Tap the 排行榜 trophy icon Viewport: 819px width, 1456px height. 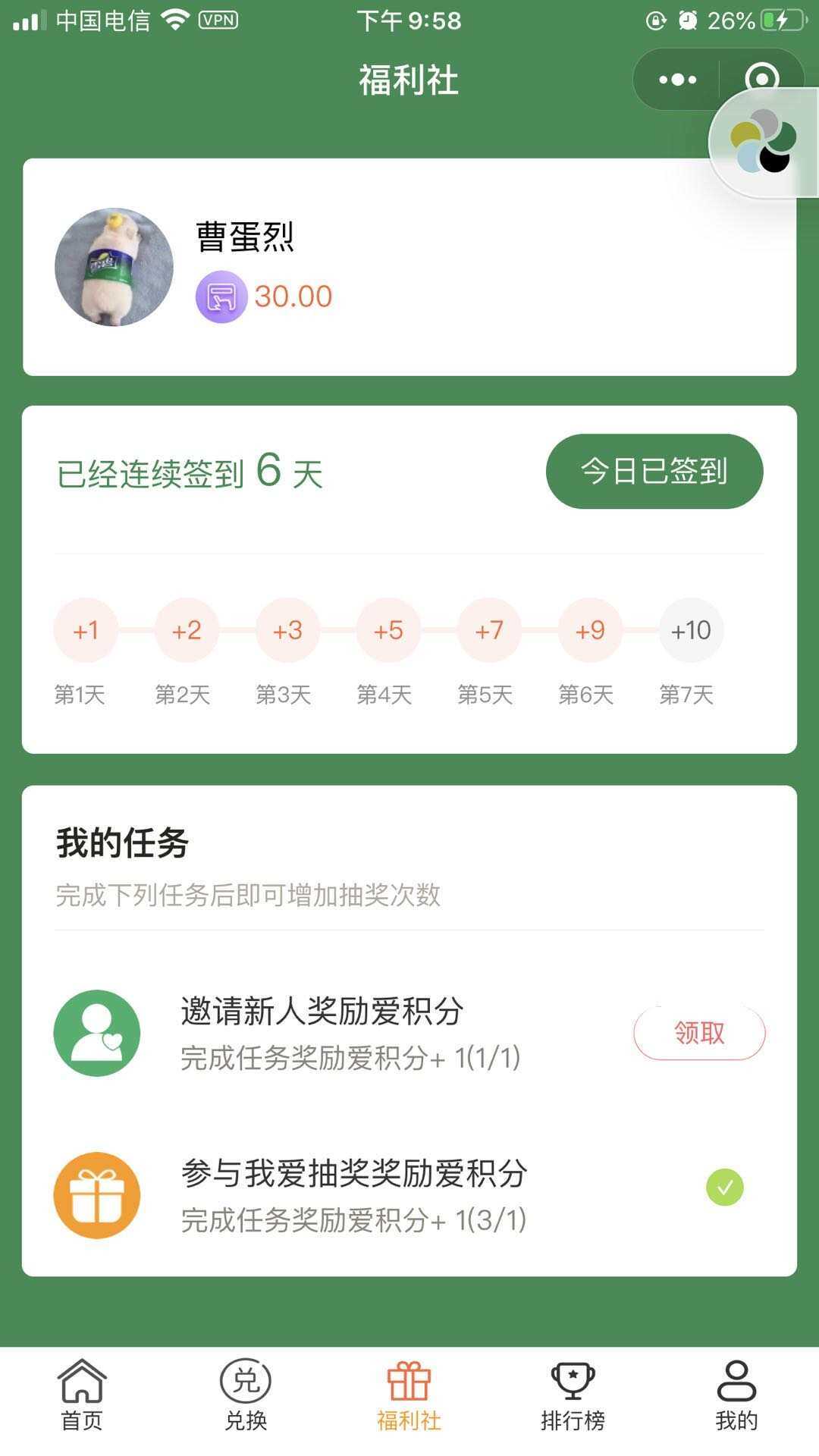coord(573,1382)
